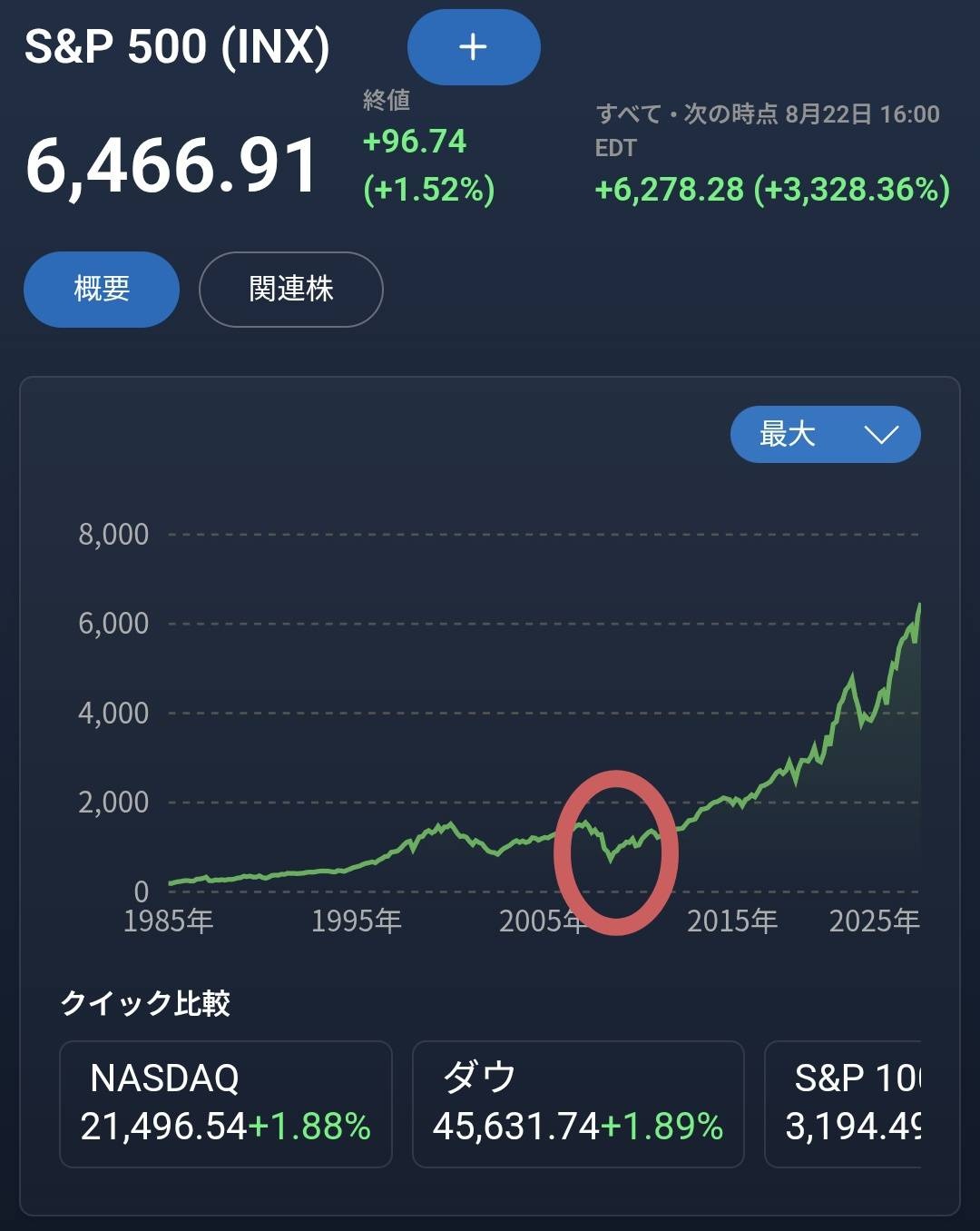Switch to the 関連株 tab
The image size is (980, 1231).
click(x=290, y=290)
